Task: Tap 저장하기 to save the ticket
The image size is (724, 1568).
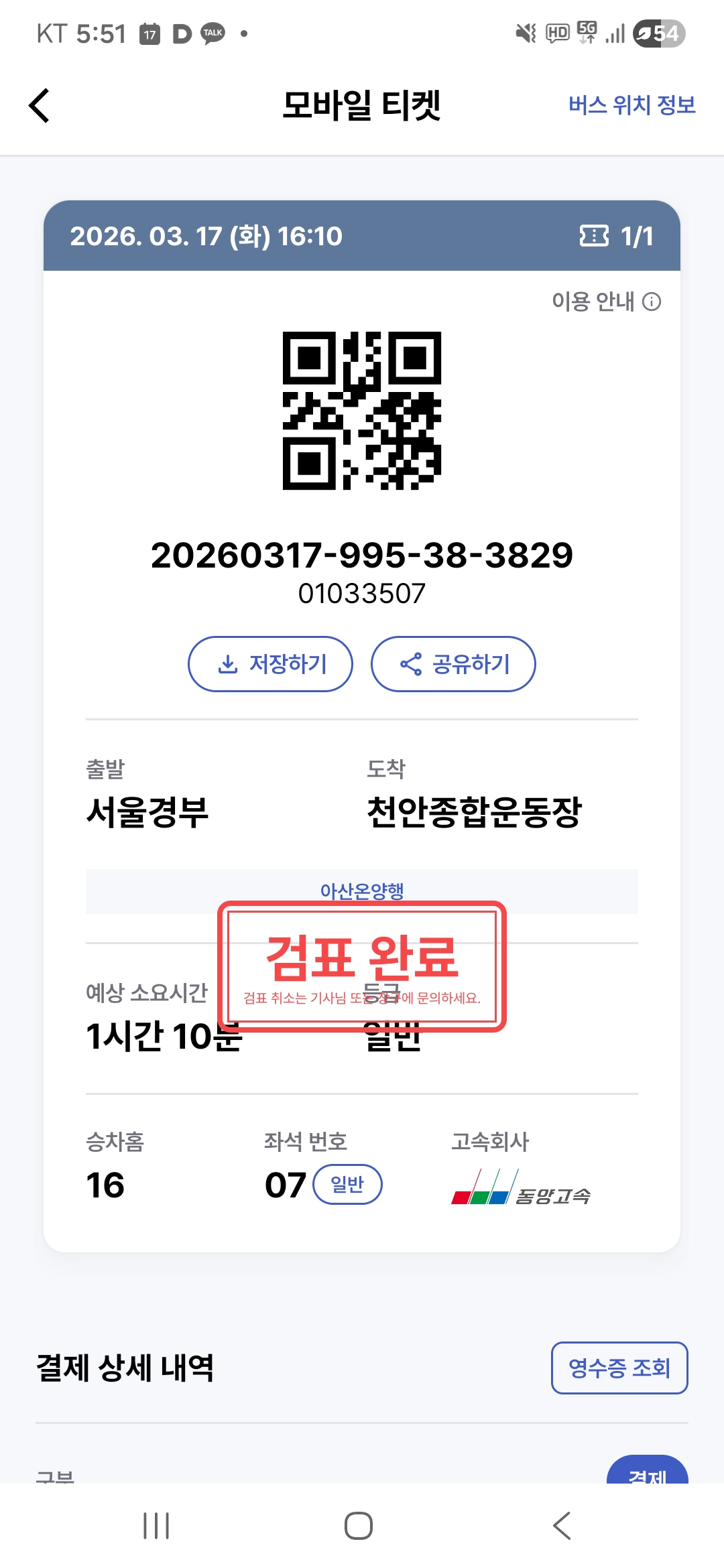Action: [x=271, y=664]
